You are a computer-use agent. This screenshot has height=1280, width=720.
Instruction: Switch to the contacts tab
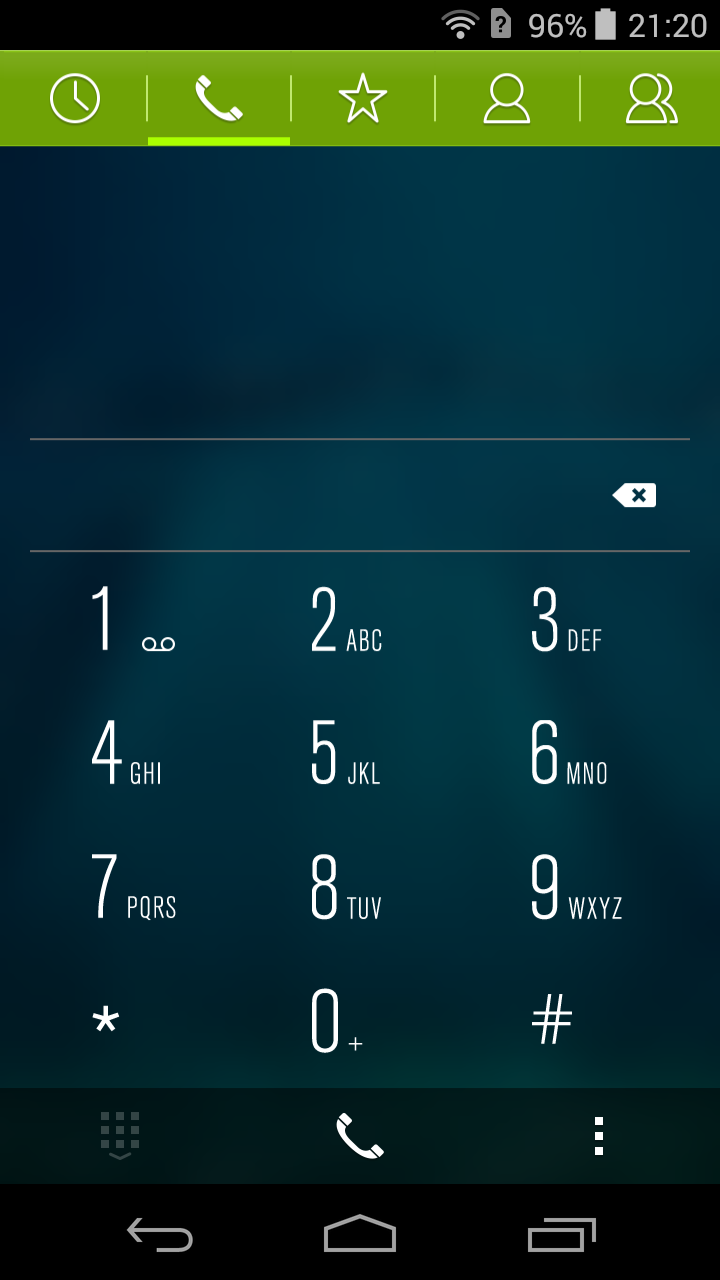point(507,99)
